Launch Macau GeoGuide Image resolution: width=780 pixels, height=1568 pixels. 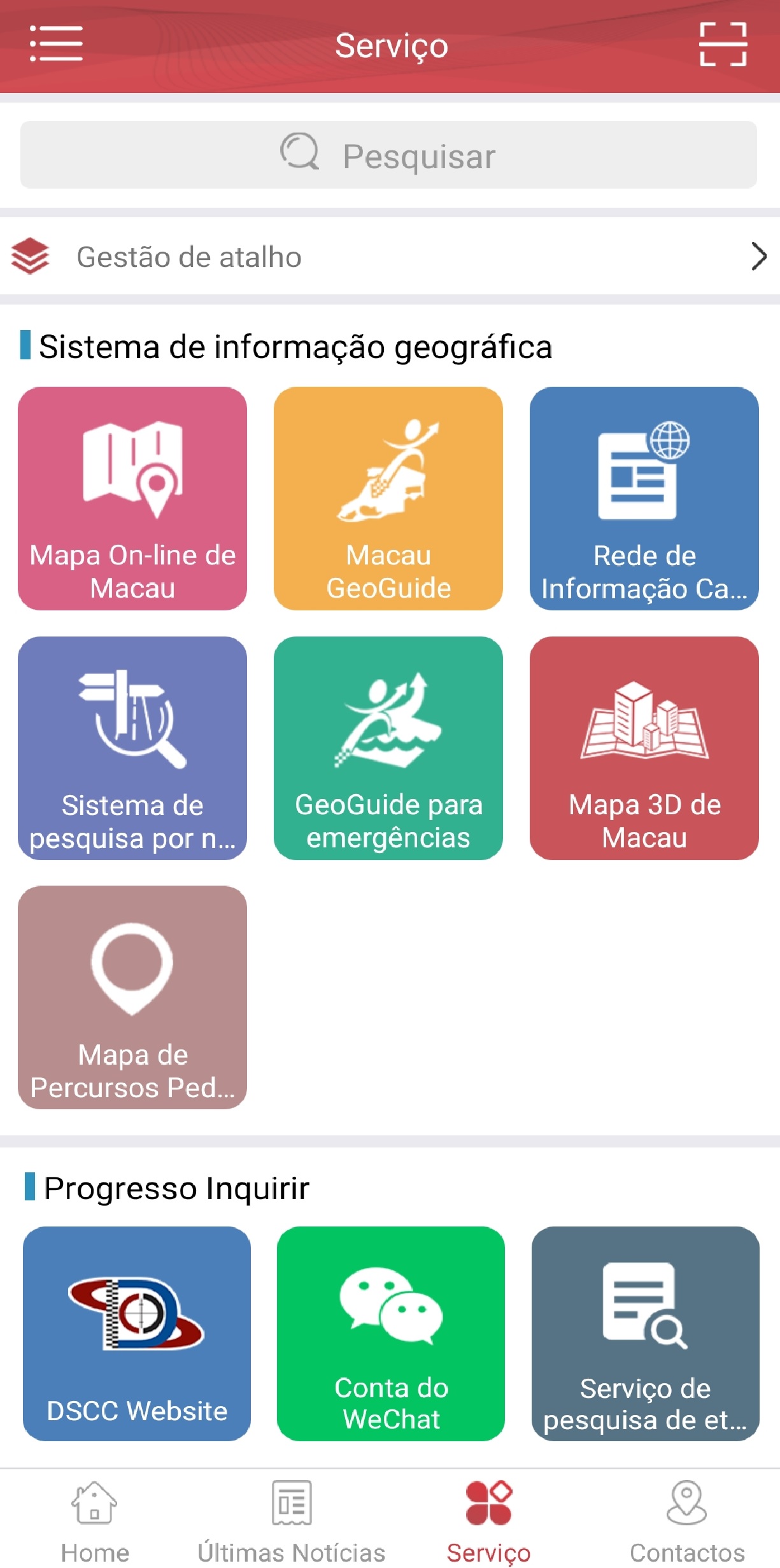pos(388,498)
